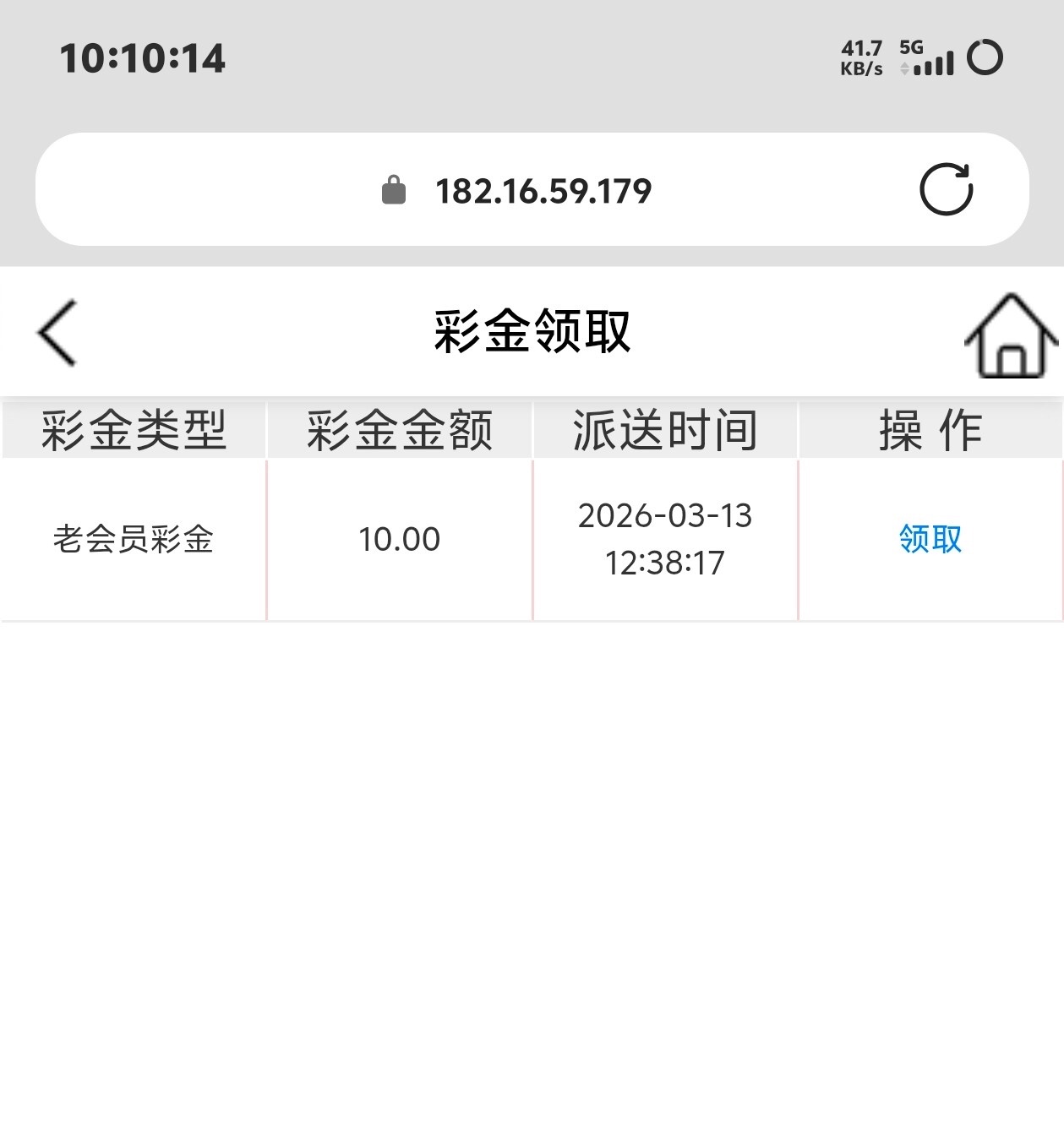Go back using the left arrow

(x=57, y=332)
